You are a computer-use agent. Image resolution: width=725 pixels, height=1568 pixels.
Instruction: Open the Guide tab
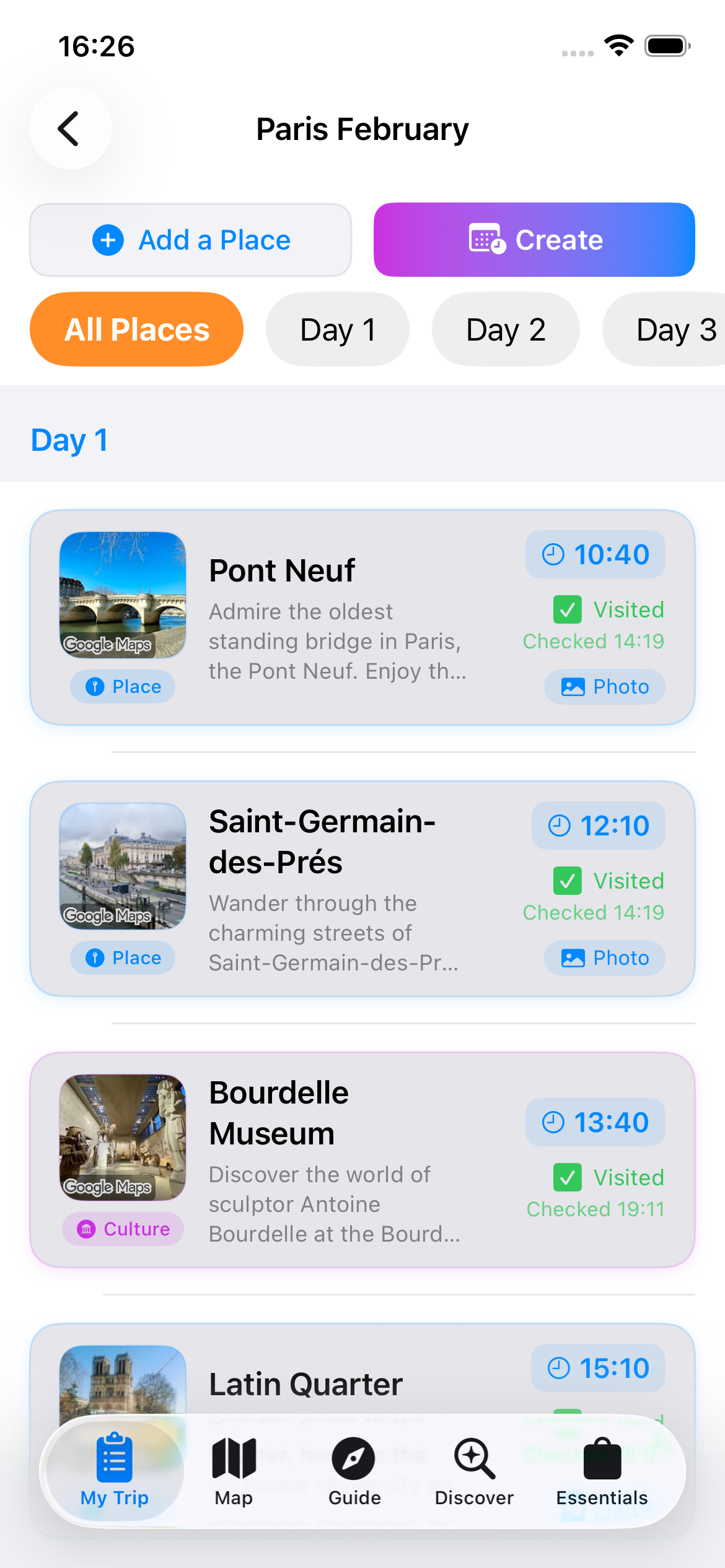click(x=354, y=1471)
